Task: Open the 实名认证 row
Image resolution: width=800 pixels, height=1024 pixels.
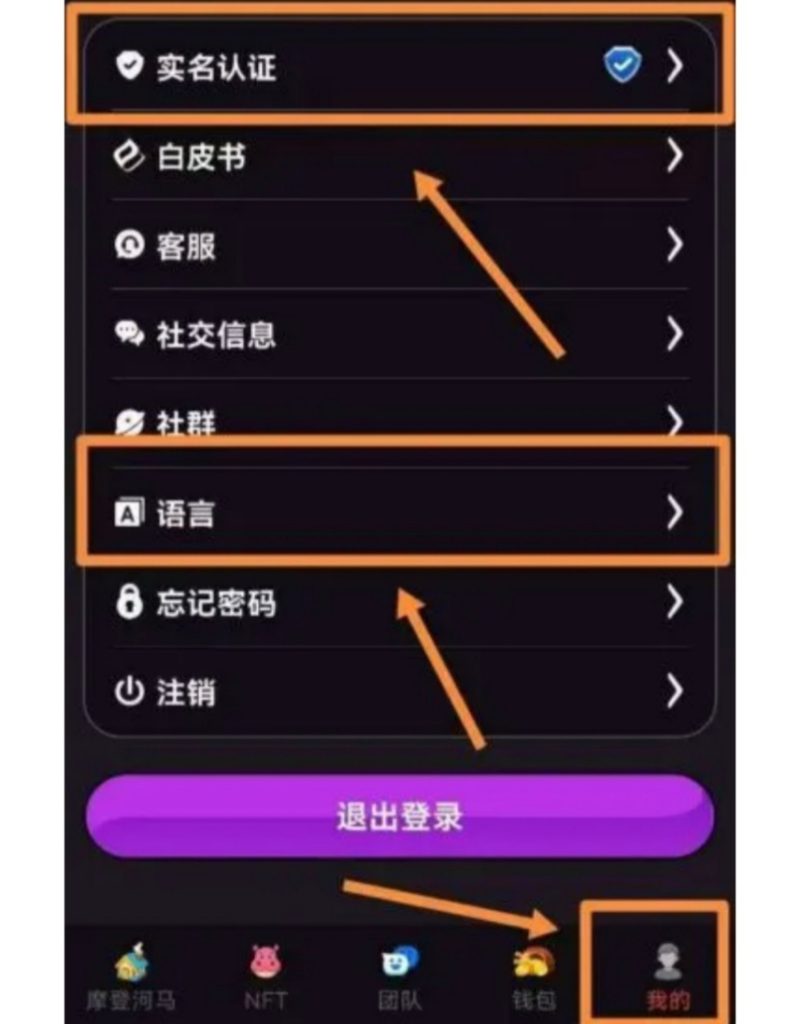Action: (400, 67)
